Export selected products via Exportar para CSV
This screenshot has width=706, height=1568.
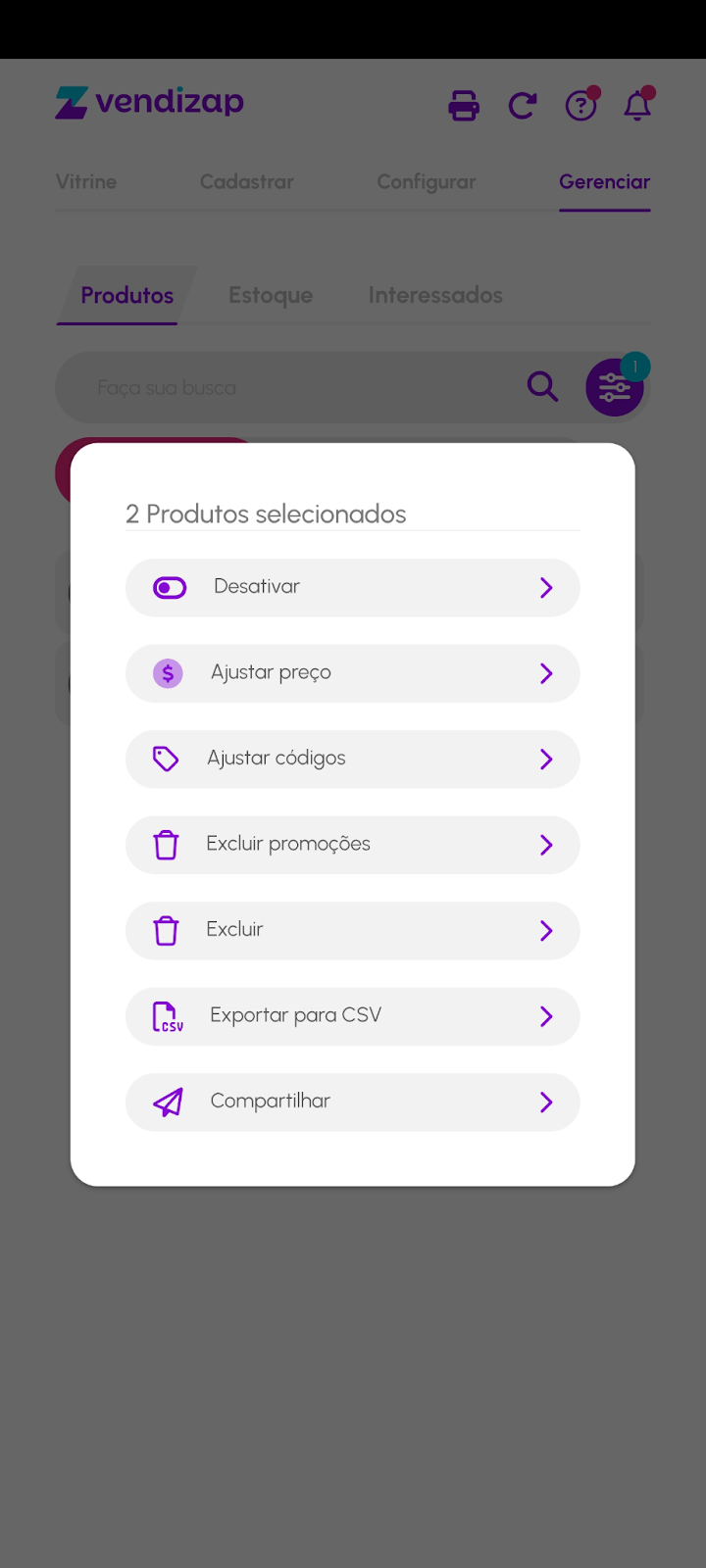pyautogui.click(x=352, y=1016)
